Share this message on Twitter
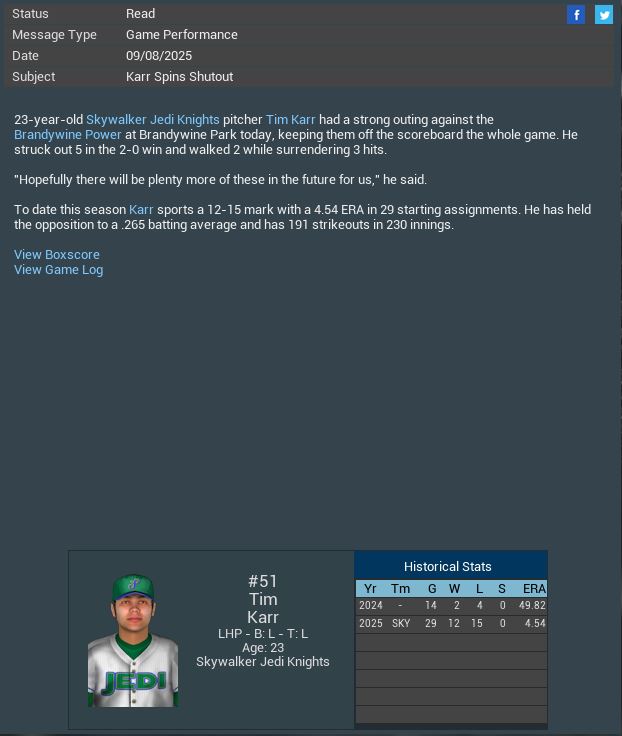Image resolution: width=622 pixels, height=736 pixels. (x=604, y=14)
